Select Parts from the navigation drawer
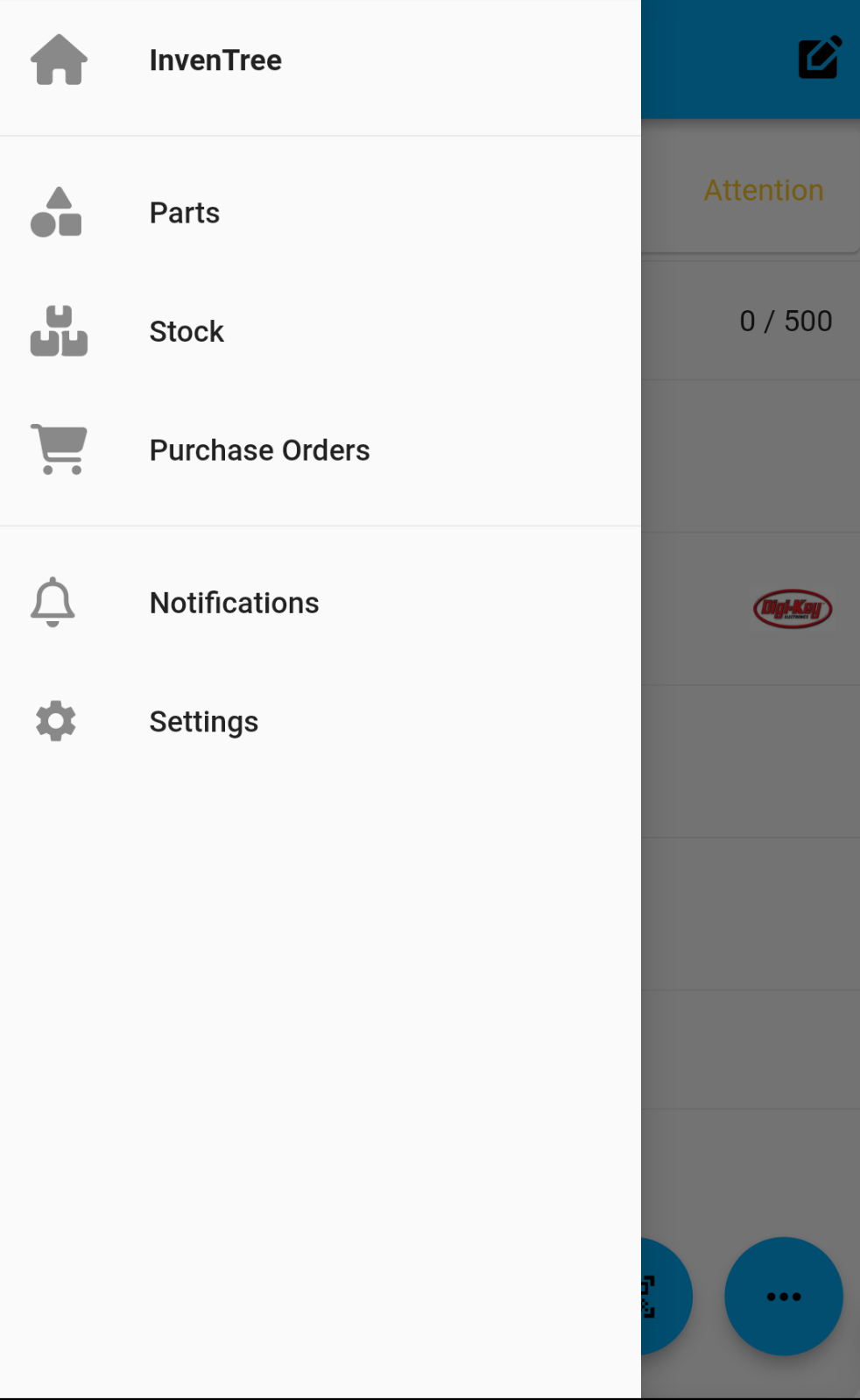The image size is (860, 1400). [x=184, y=212]
